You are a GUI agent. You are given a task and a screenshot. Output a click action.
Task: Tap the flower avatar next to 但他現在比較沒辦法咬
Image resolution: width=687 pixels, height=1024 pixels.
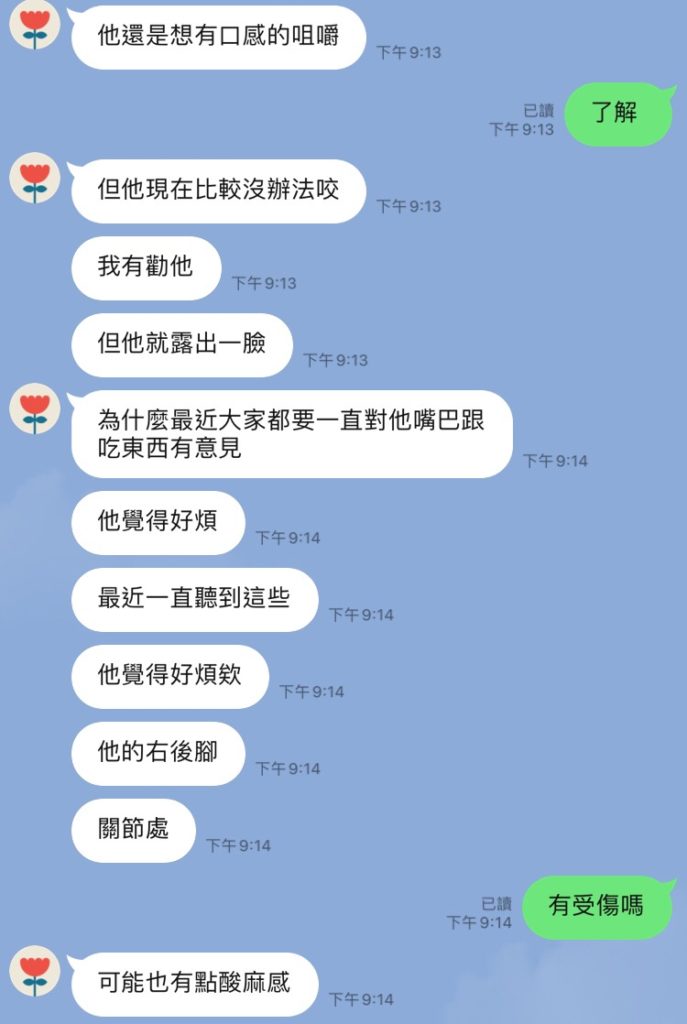tap(35, 181)
